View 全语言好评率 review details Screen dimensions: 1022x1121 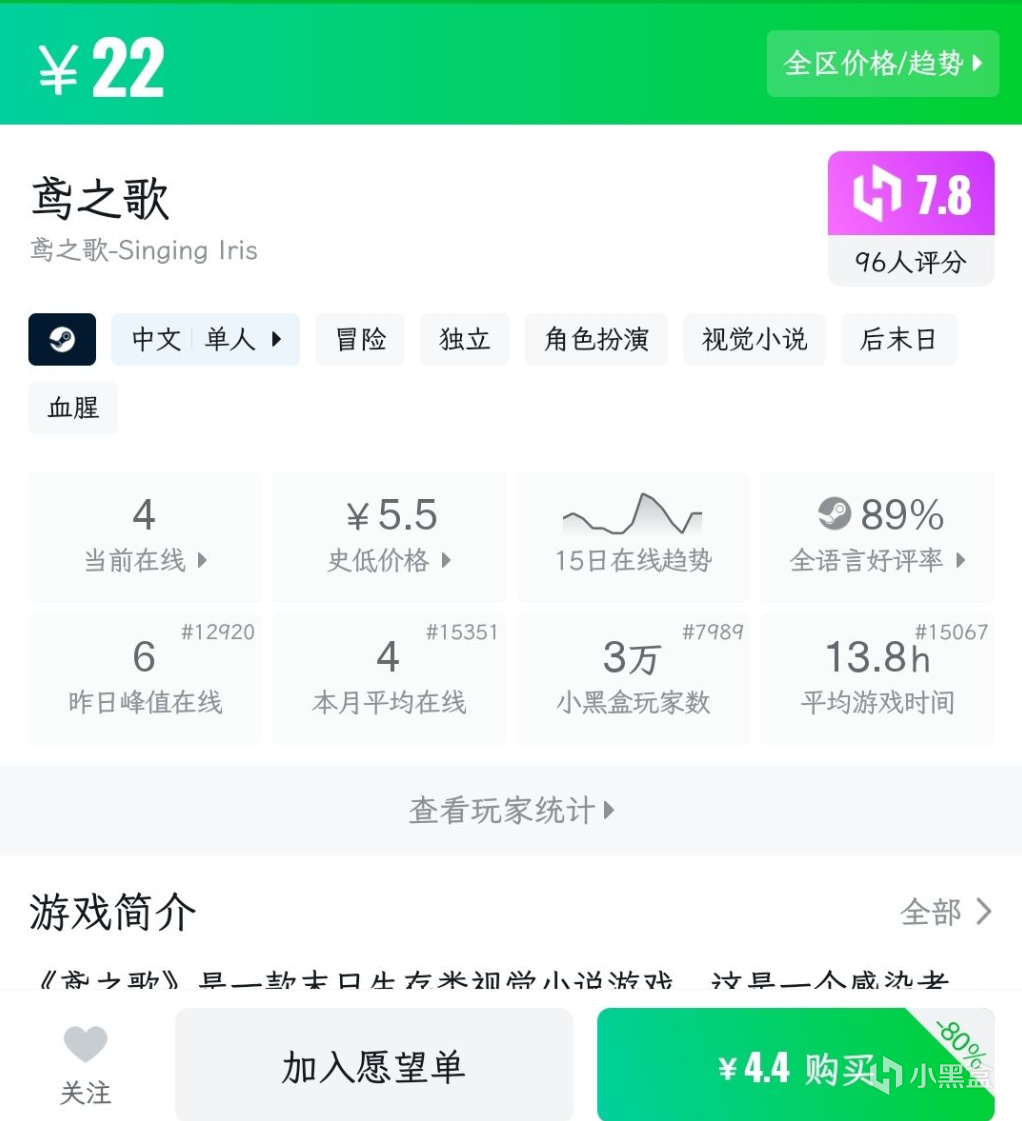coord(877,537)
